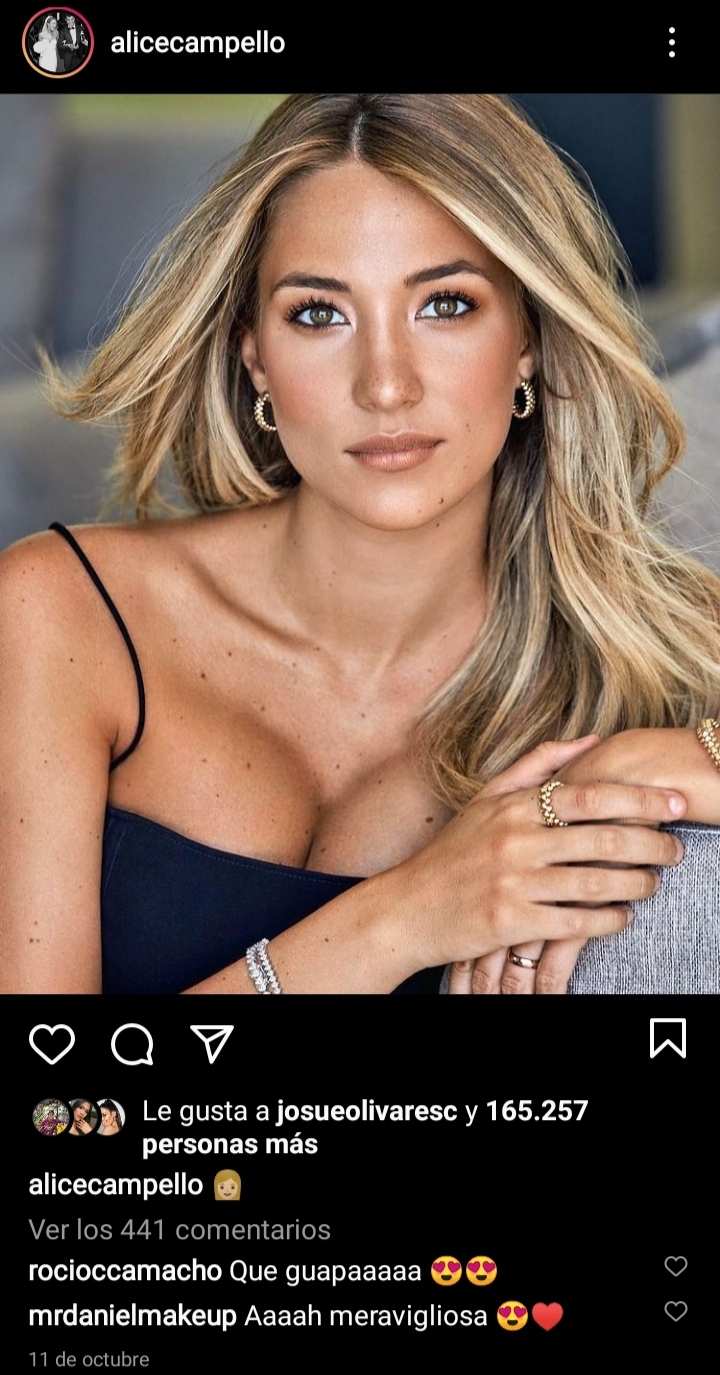Like rocioccamacho's comment

[676, 1267]
